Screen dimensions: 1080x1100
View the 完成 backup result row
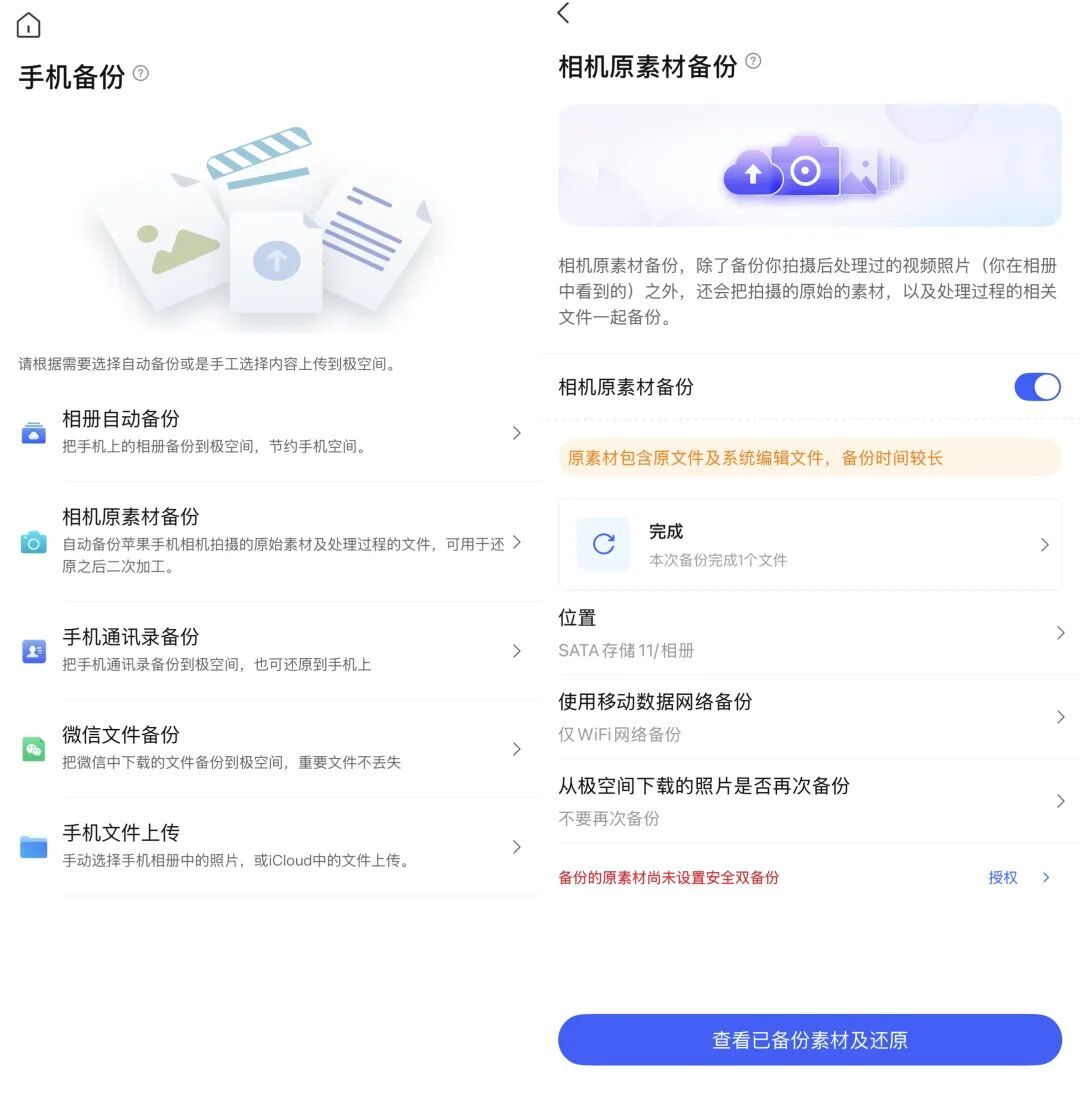809,545
